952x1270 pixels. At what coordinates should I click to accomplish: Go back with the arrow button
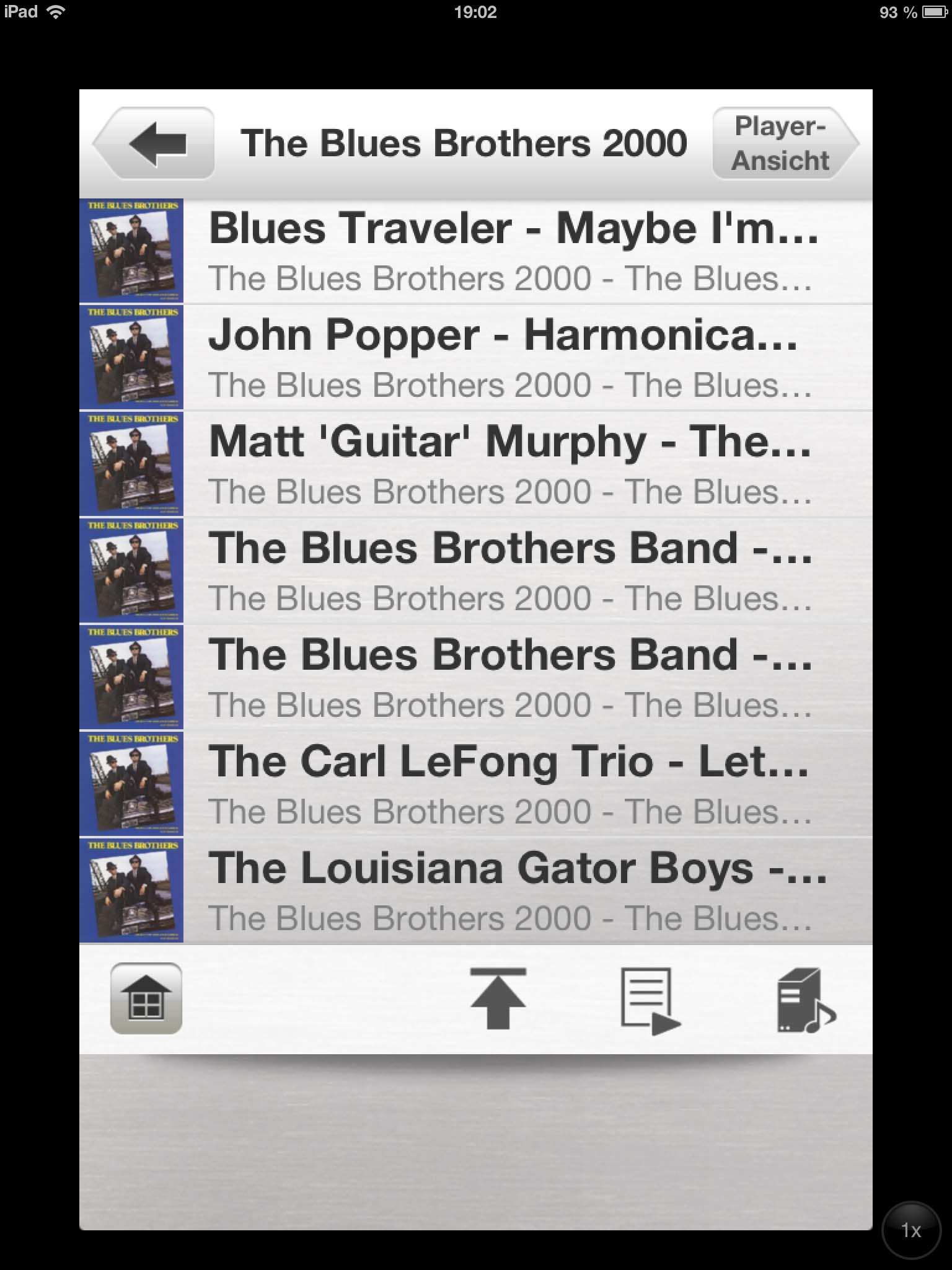pos(154,144)
